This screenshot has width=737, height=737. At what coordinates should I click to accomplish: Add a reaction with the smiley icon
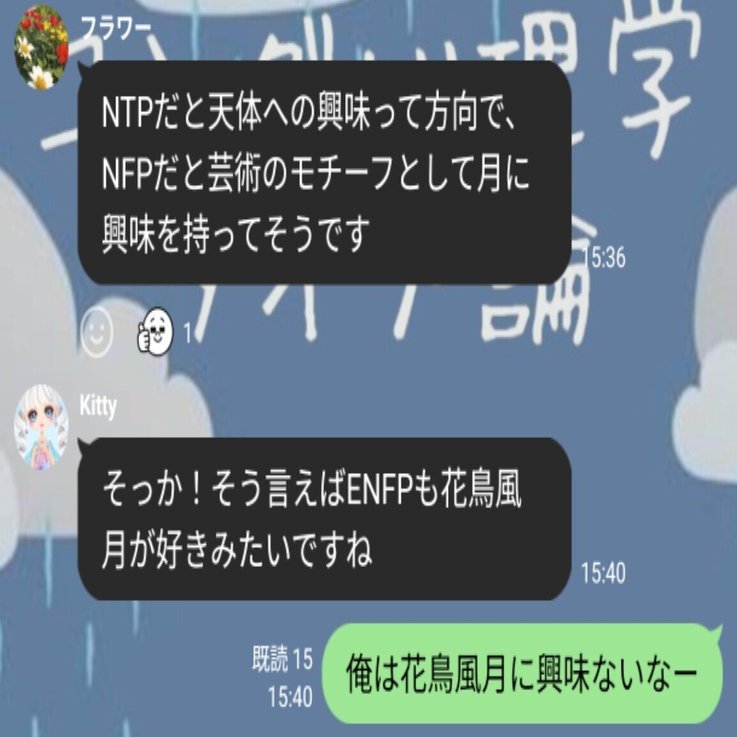[97, 331]
